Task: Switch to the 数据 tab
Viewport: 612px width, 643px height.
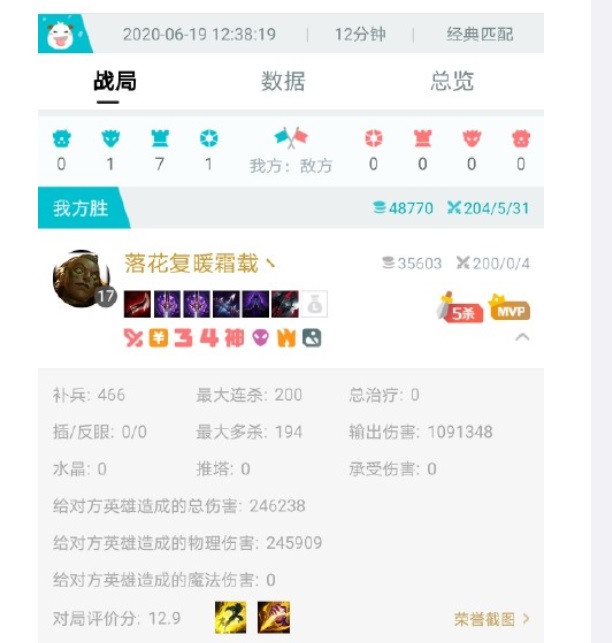Action: click(x=283, y=82)
